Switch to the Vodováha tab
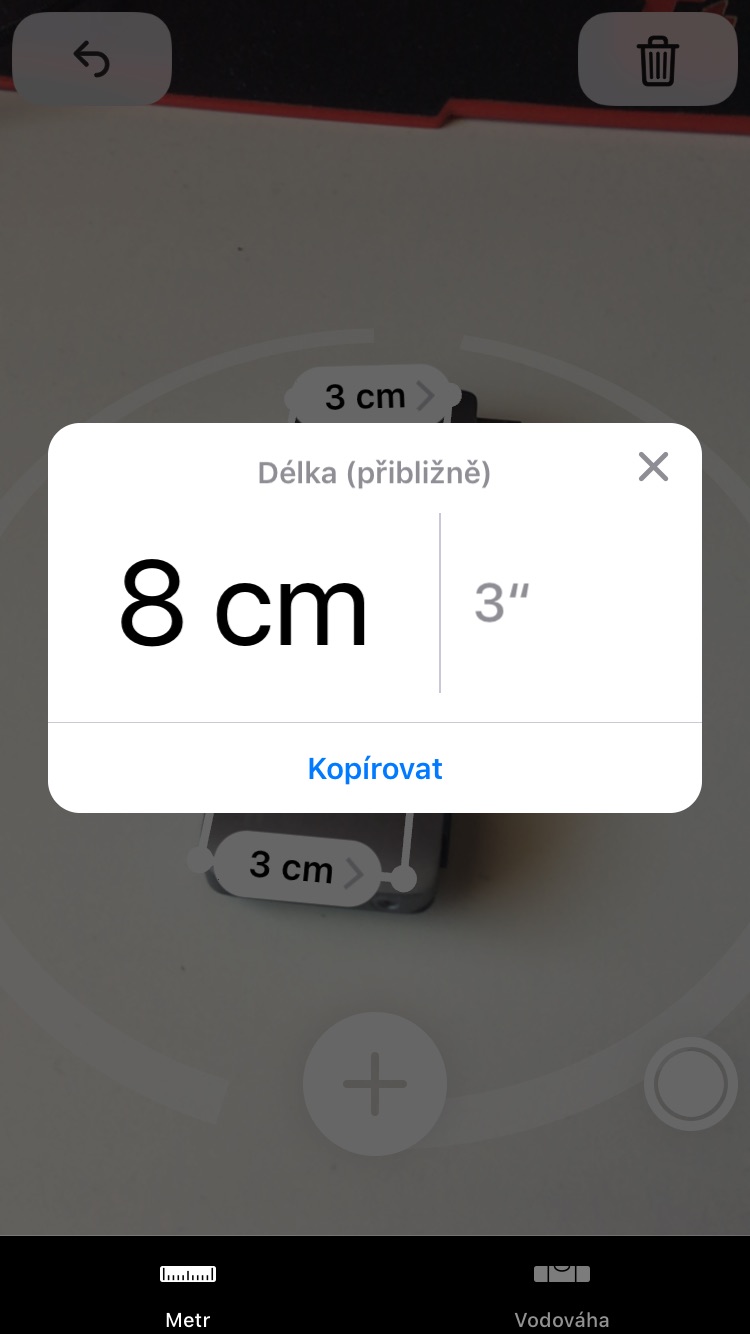The width and height of the screenshot is (750, 1334). [562, 1294]
